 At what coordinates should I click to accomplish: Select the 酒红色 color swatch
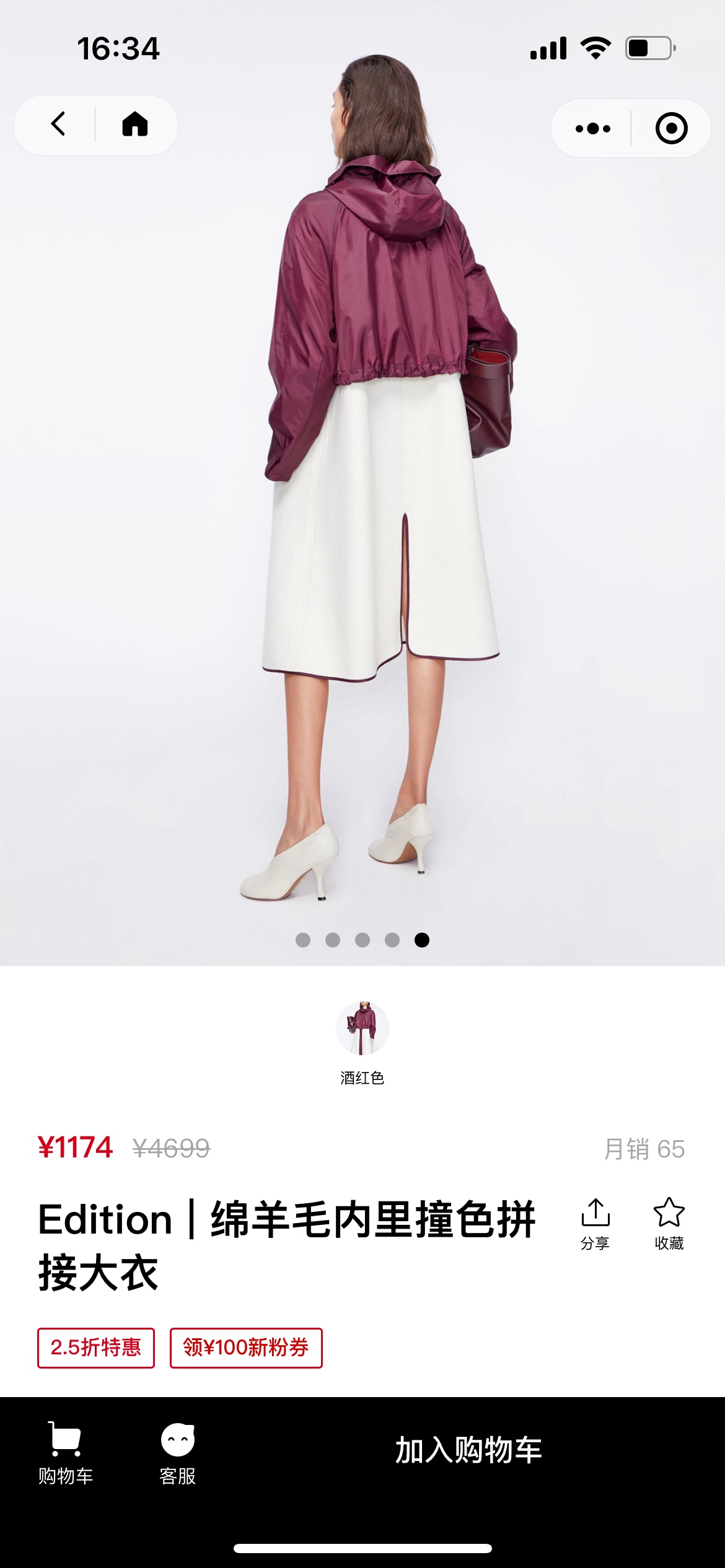[x=362, y=1029]
